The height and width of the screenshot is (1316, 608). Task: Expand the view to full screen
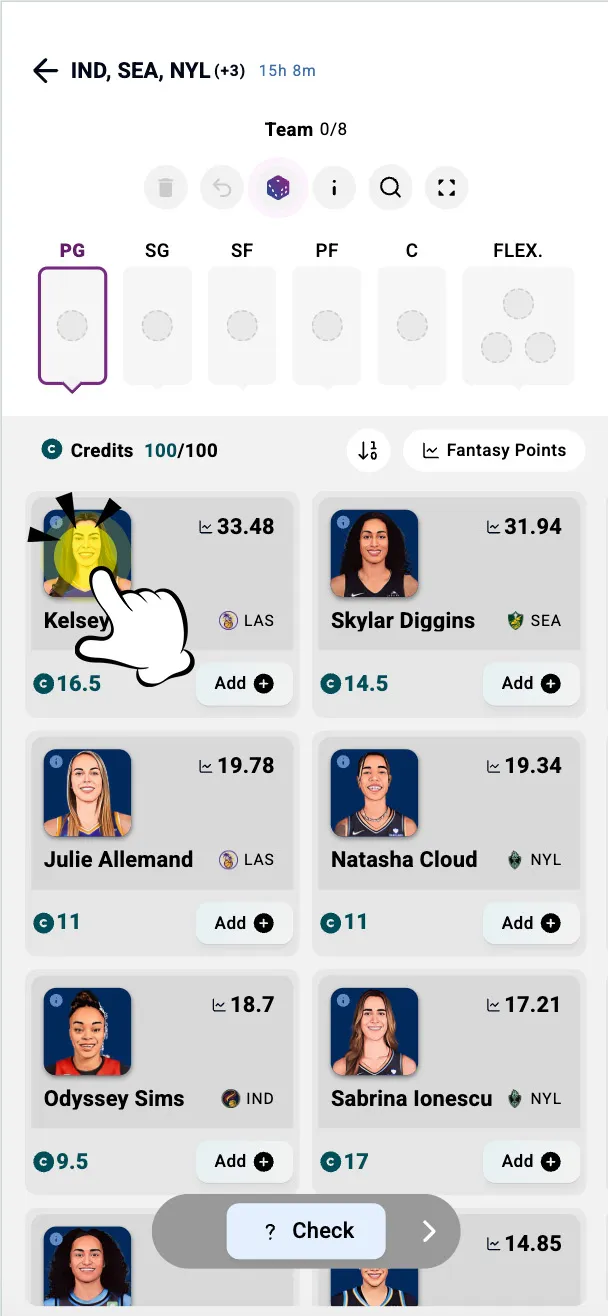point(446,187)
